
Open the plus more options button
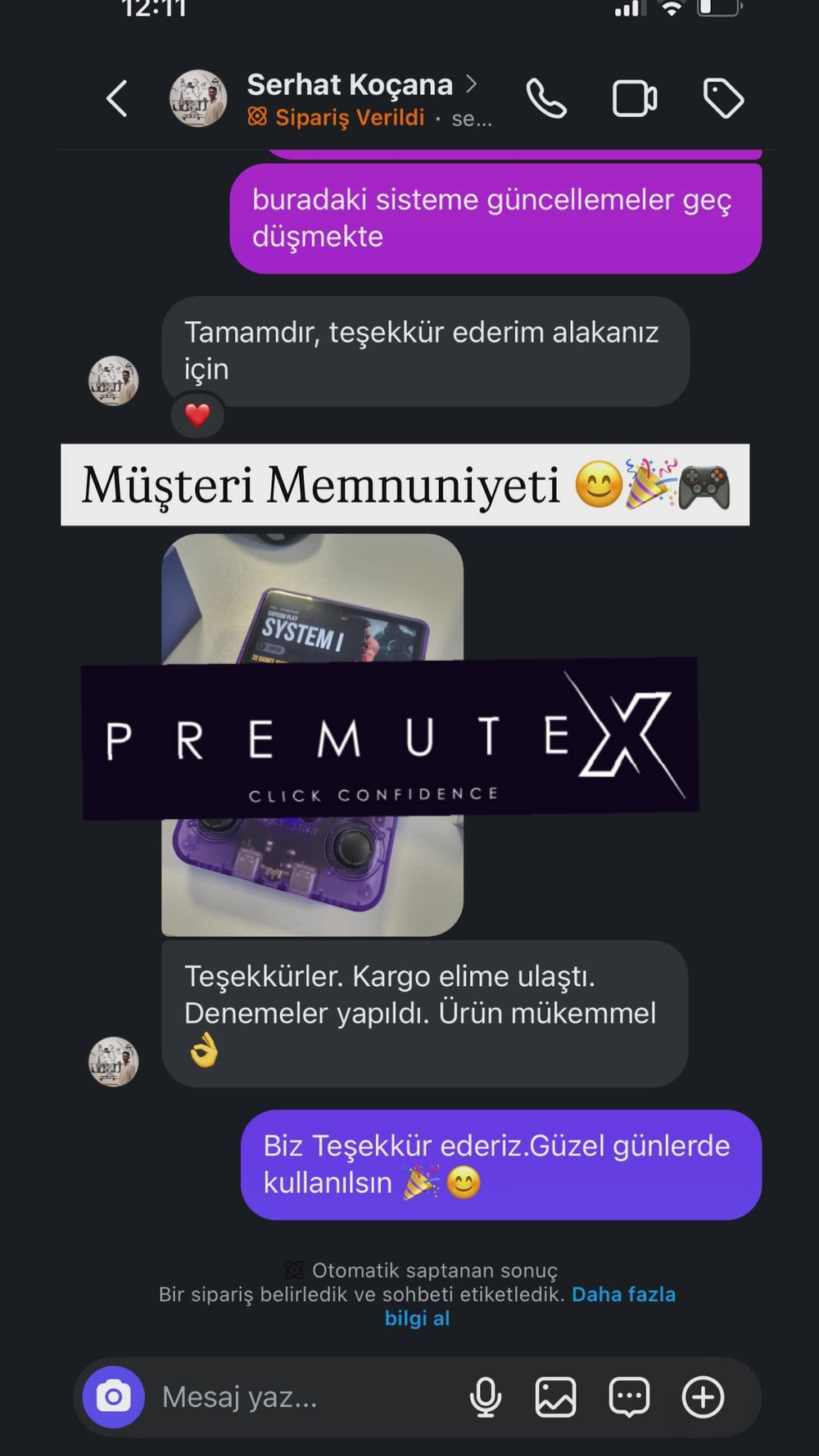point(703,1397)
